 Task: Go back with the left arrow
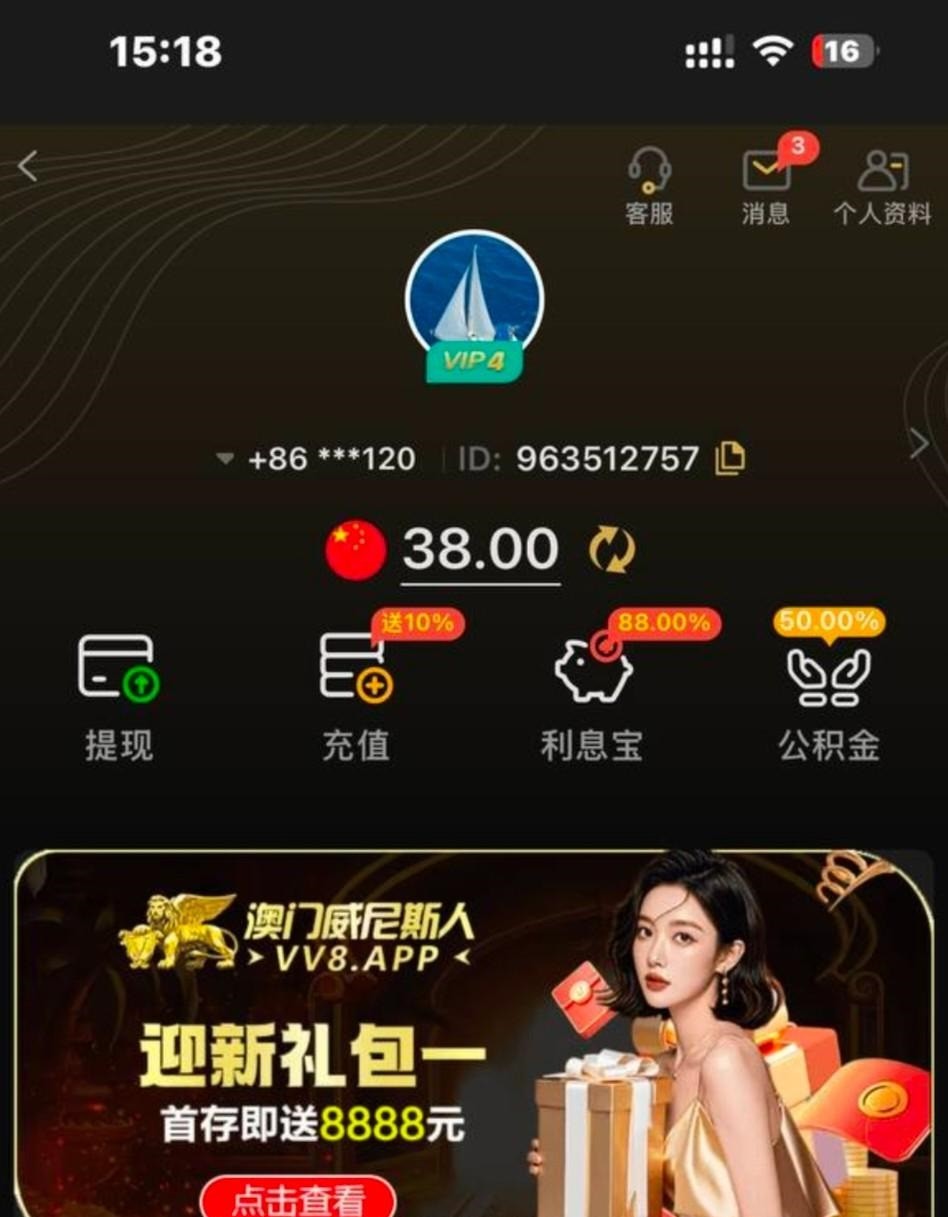coord(28,166)
